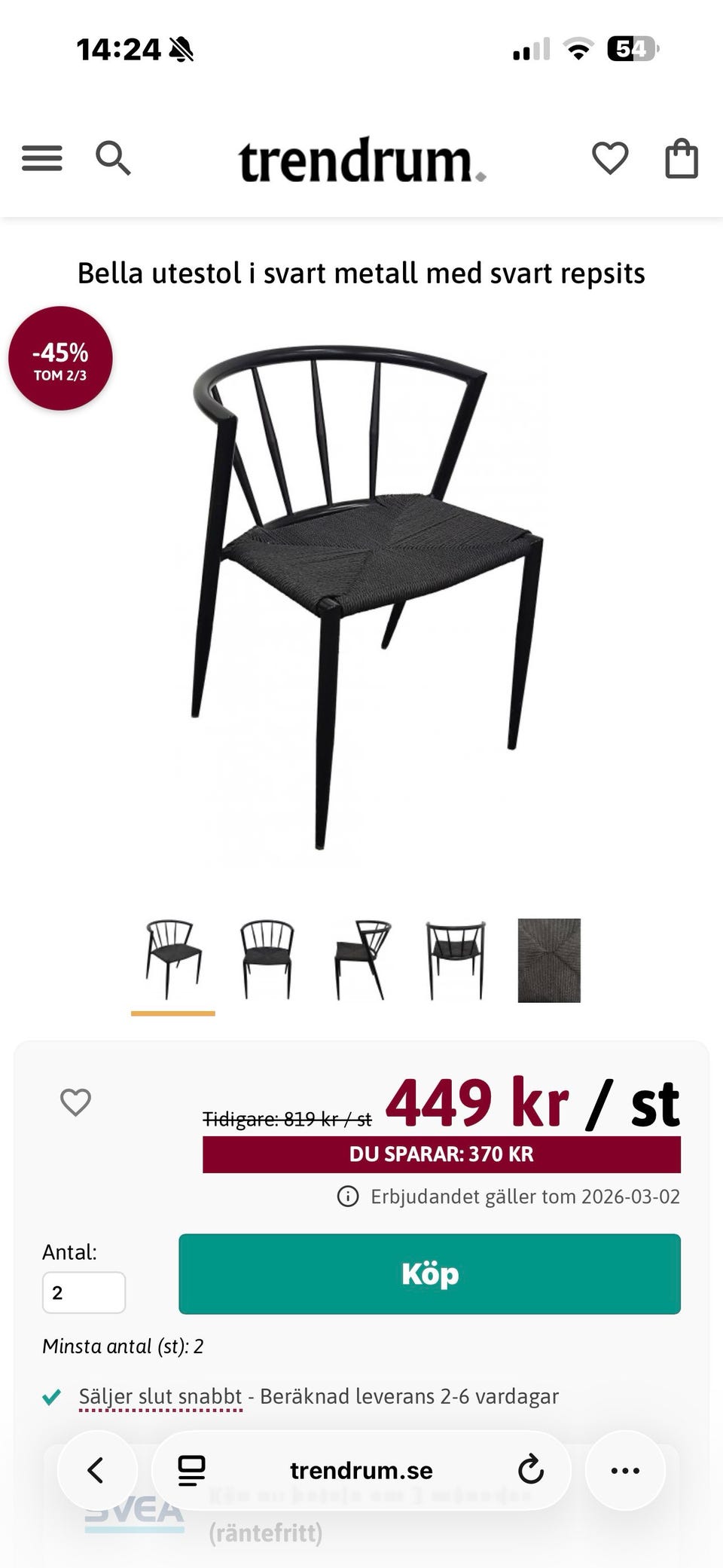Open the shopping bag
This screenshot has width=723, height=1568.
pos(682,158)
